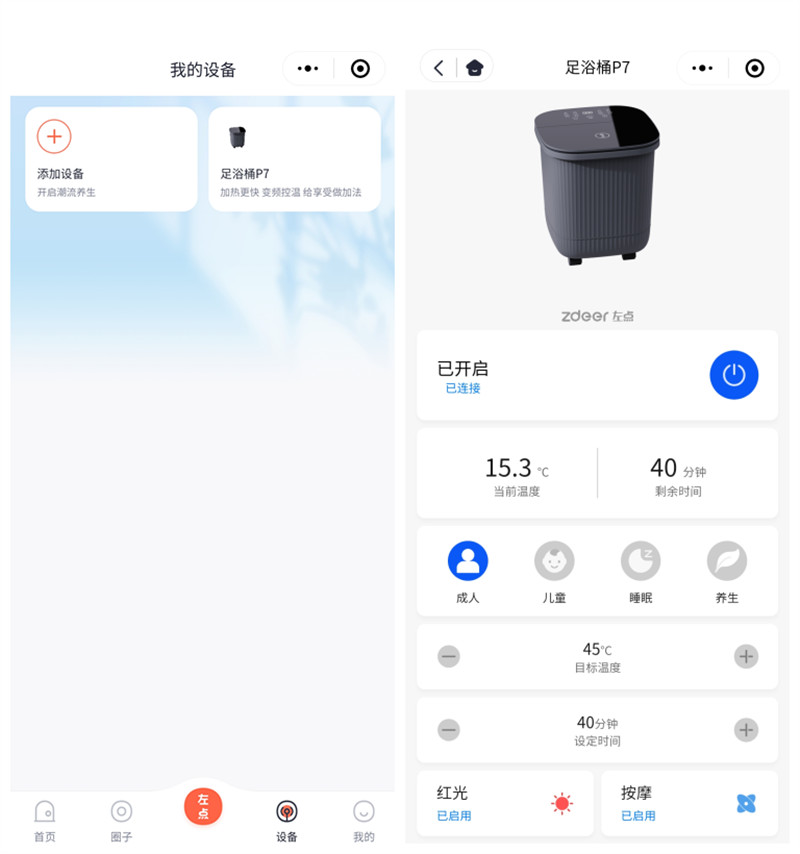The image size is (800, 854).
Task: Open the 我的 tab
Action: tap(364, 820)
